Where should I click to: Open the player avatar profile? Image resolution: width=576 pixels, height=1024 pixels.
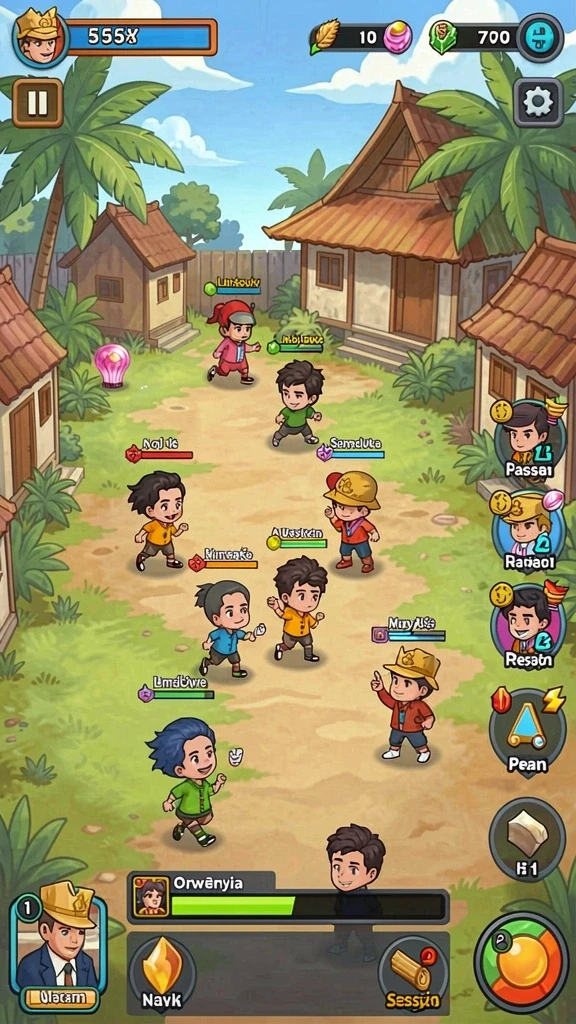click(40, 39)
